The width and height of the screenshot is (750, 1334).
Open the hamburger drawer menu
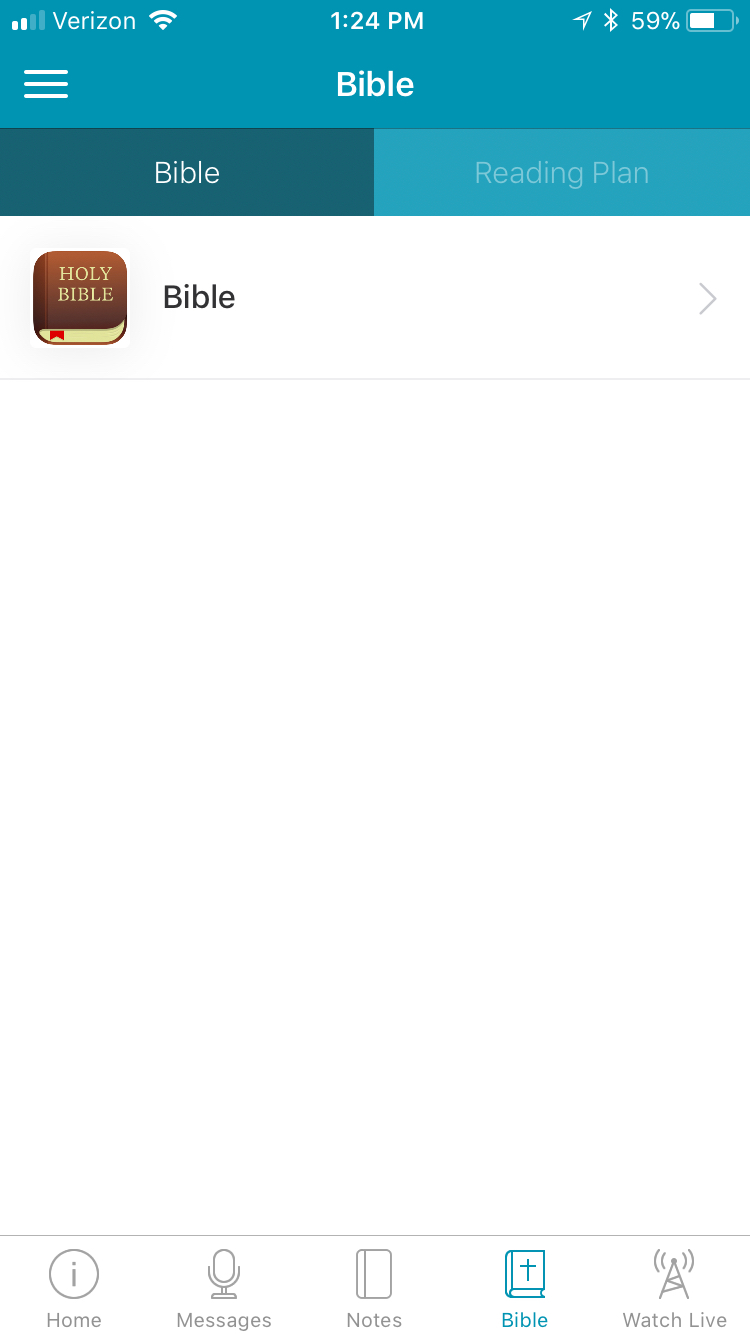click(x=46, y=84)
